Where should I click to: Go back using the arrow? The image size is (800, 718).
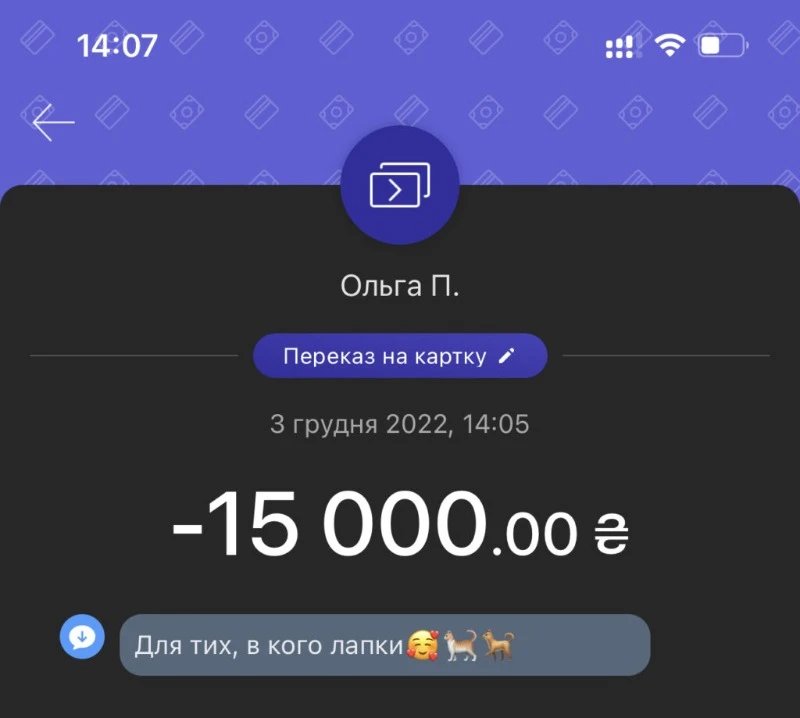[53, 123]
